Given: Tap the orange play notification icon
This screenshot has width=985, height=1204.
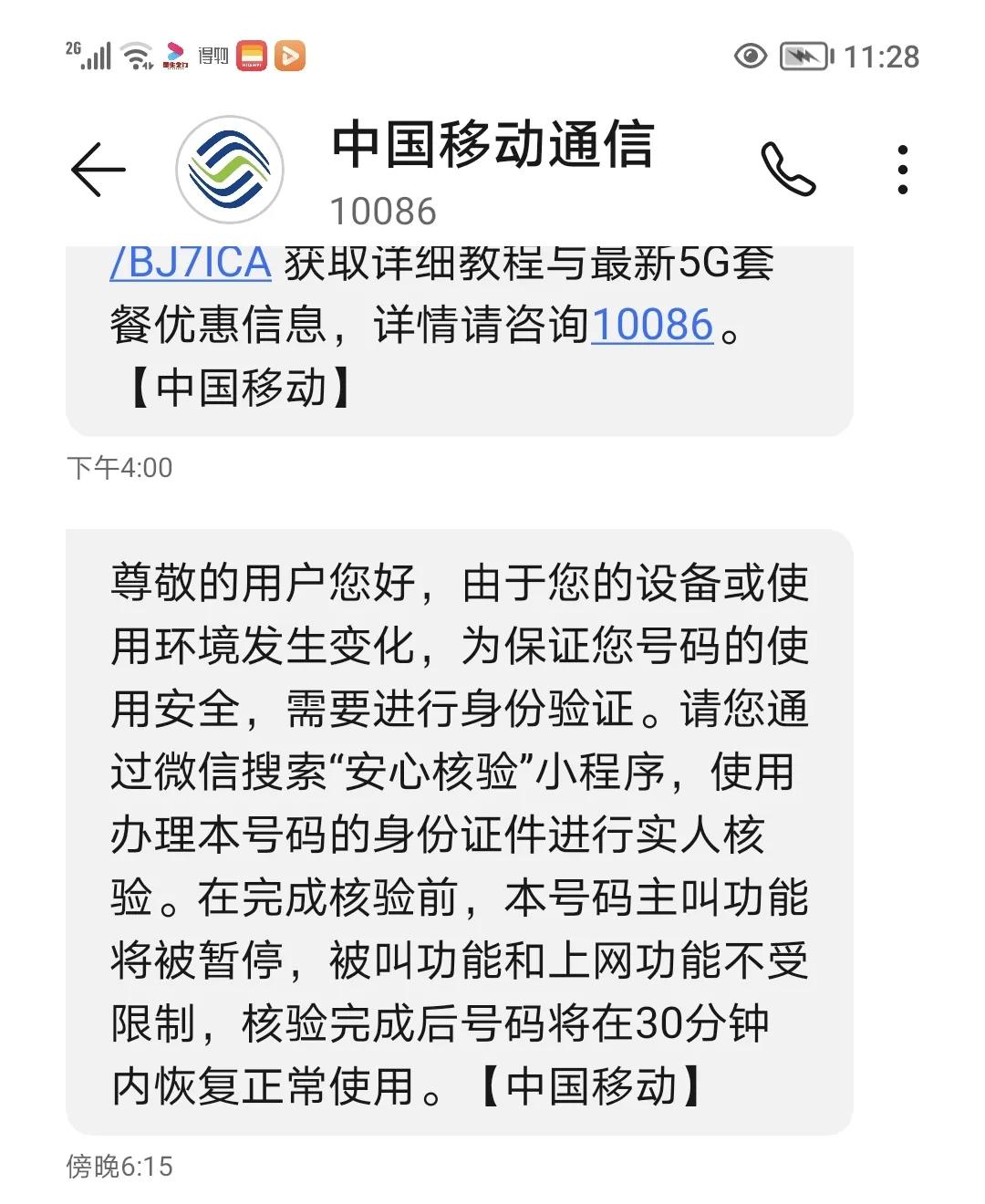Looking at the screenshot, I should (291, 56).
